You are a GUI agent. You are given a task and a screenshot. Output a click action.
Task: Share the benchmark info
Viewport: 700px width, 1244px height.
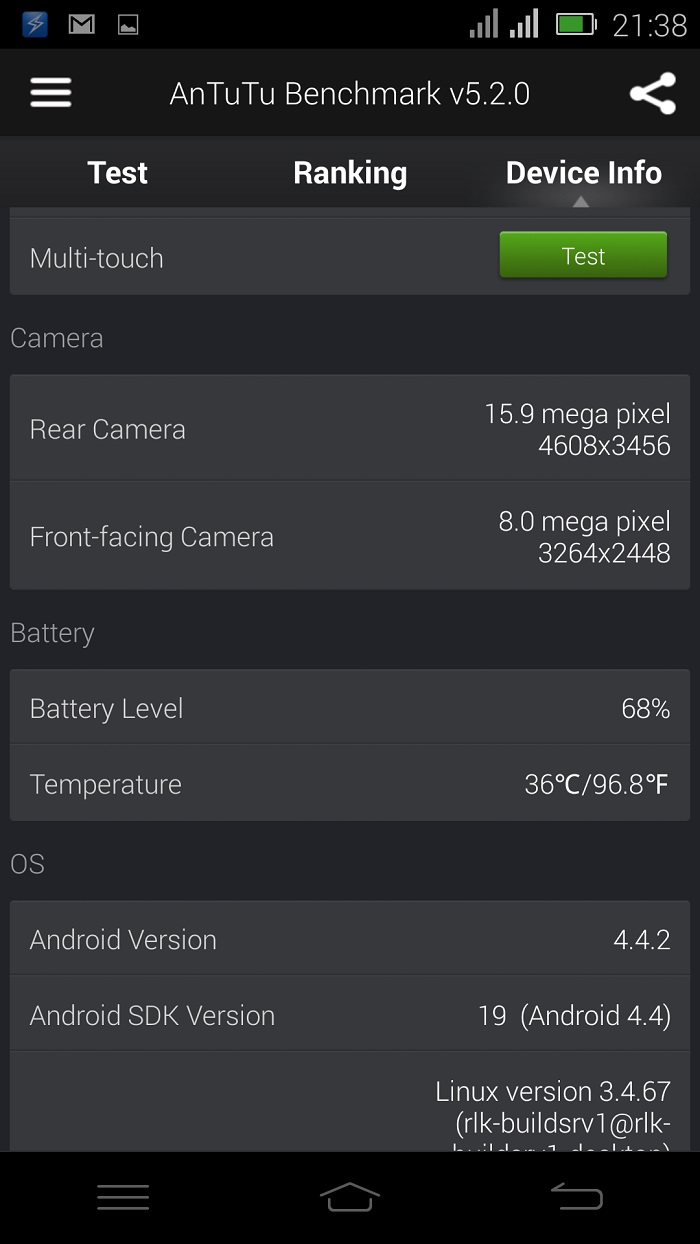click(652, 94)
